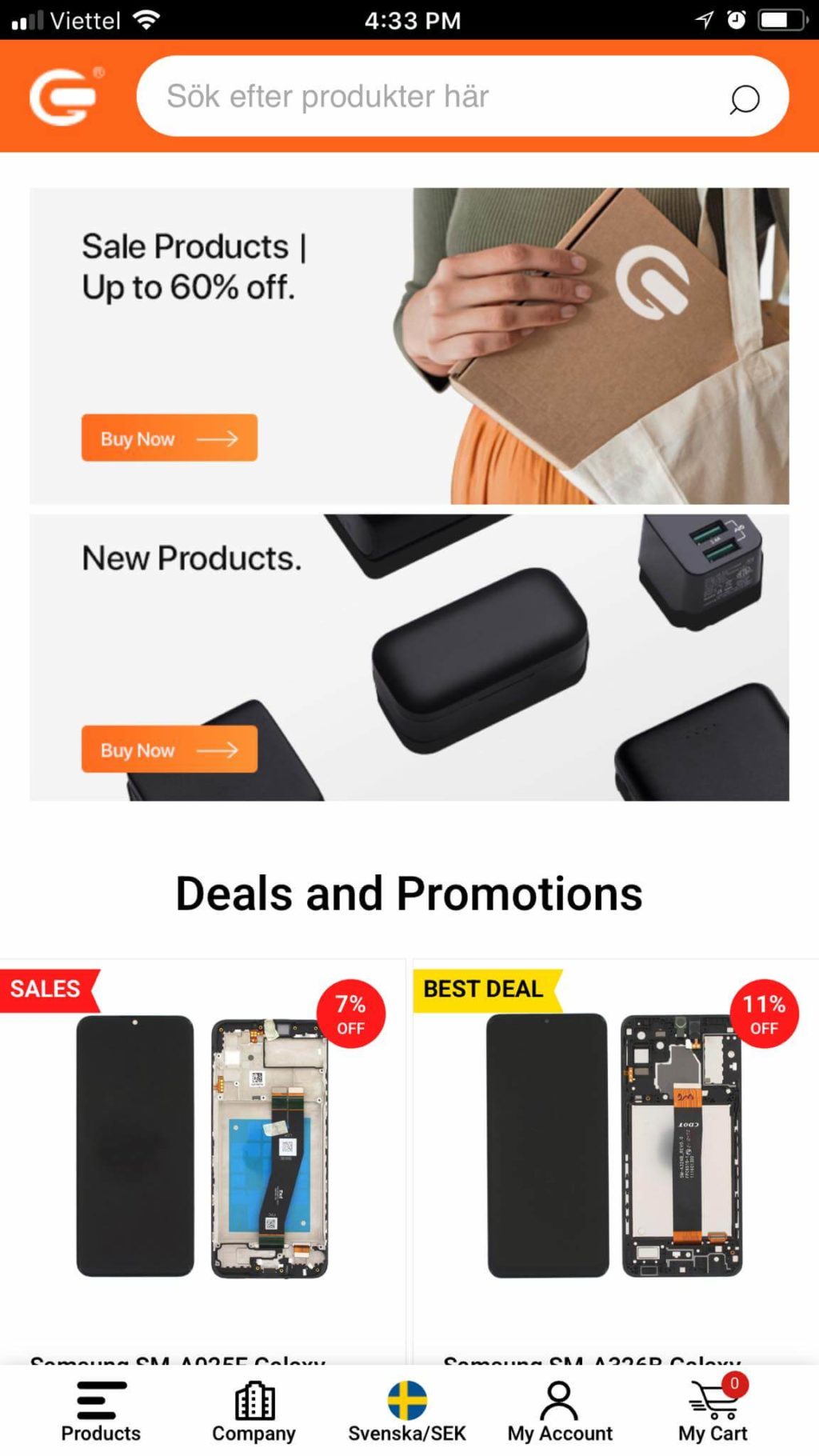Tap the orange G logo in the header

tap(64, 97)
